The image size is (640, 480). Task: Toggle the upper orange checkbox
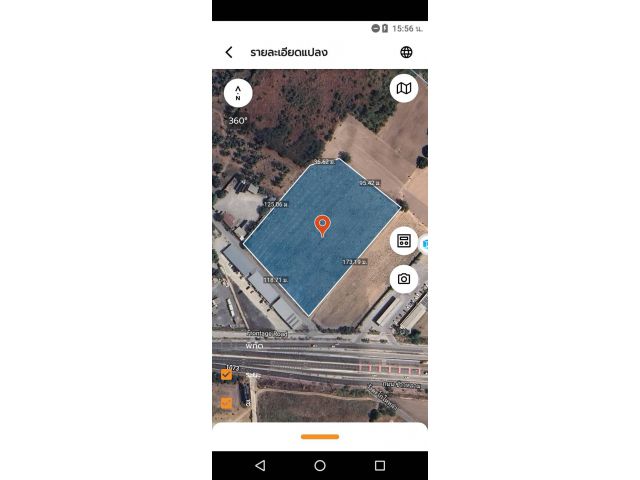click(226, 374)
